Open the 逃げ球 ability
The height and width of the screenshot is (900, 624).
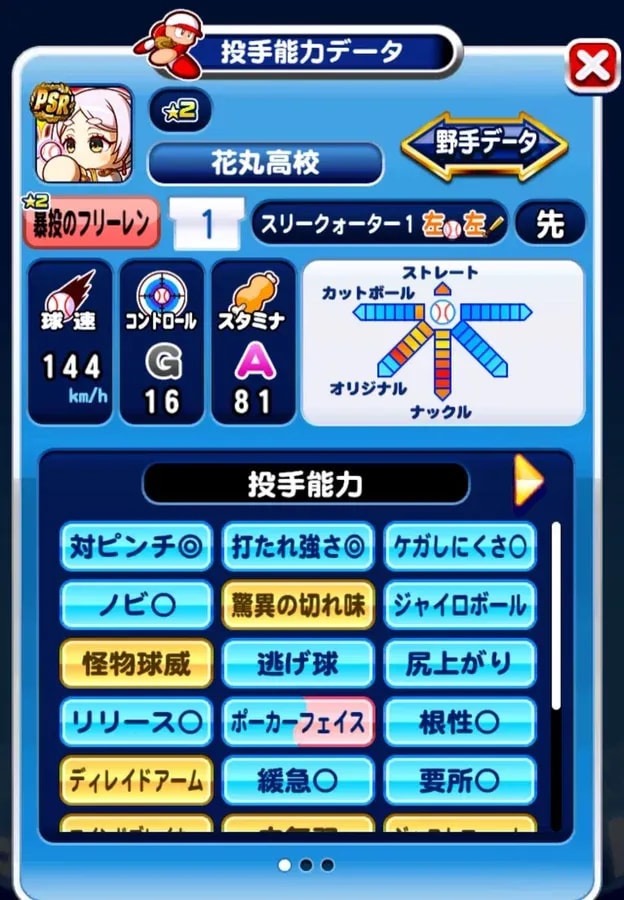click(298, 663)
